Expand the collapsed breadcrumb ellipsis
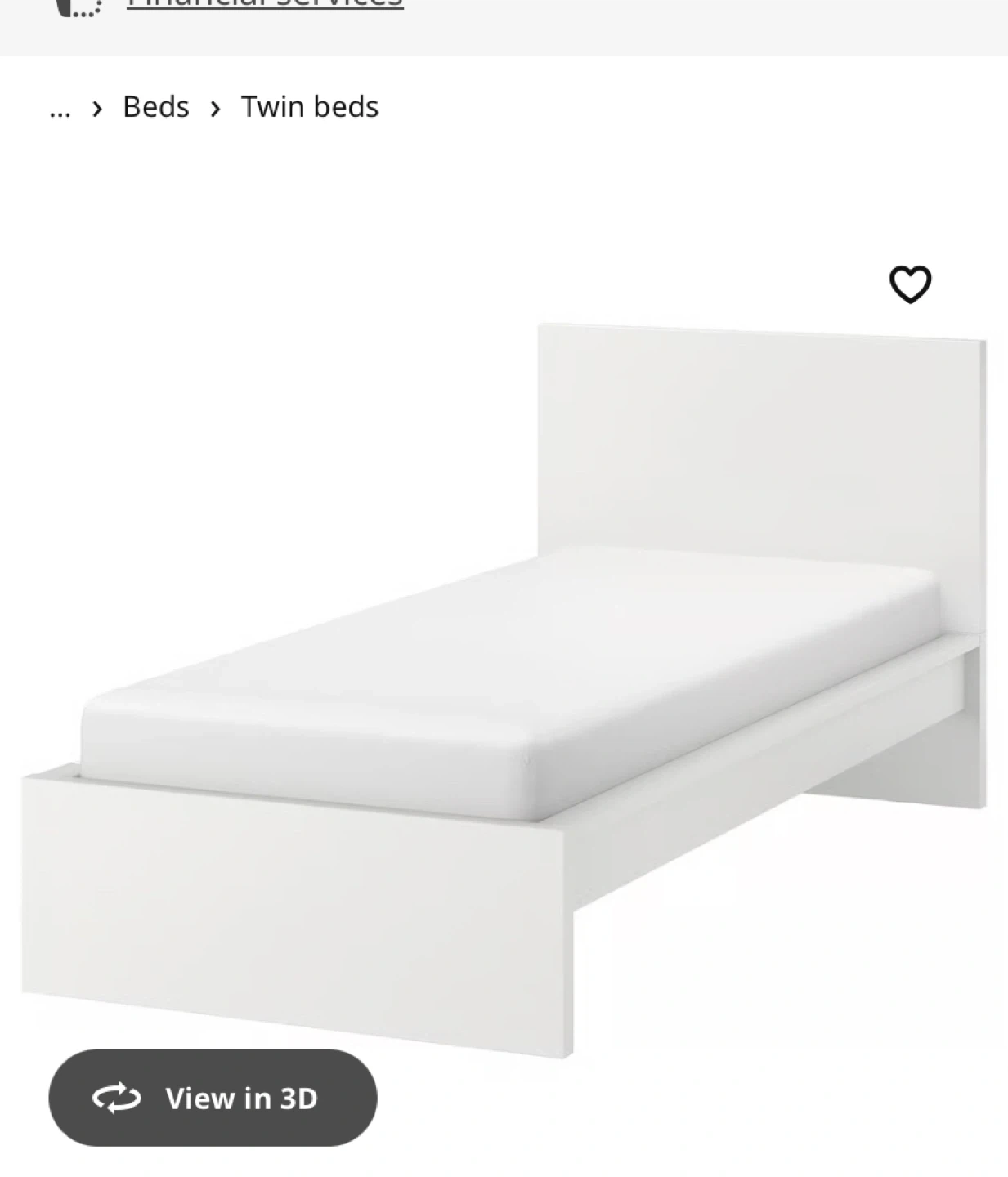The image size is (1008, 1177). 60,109
